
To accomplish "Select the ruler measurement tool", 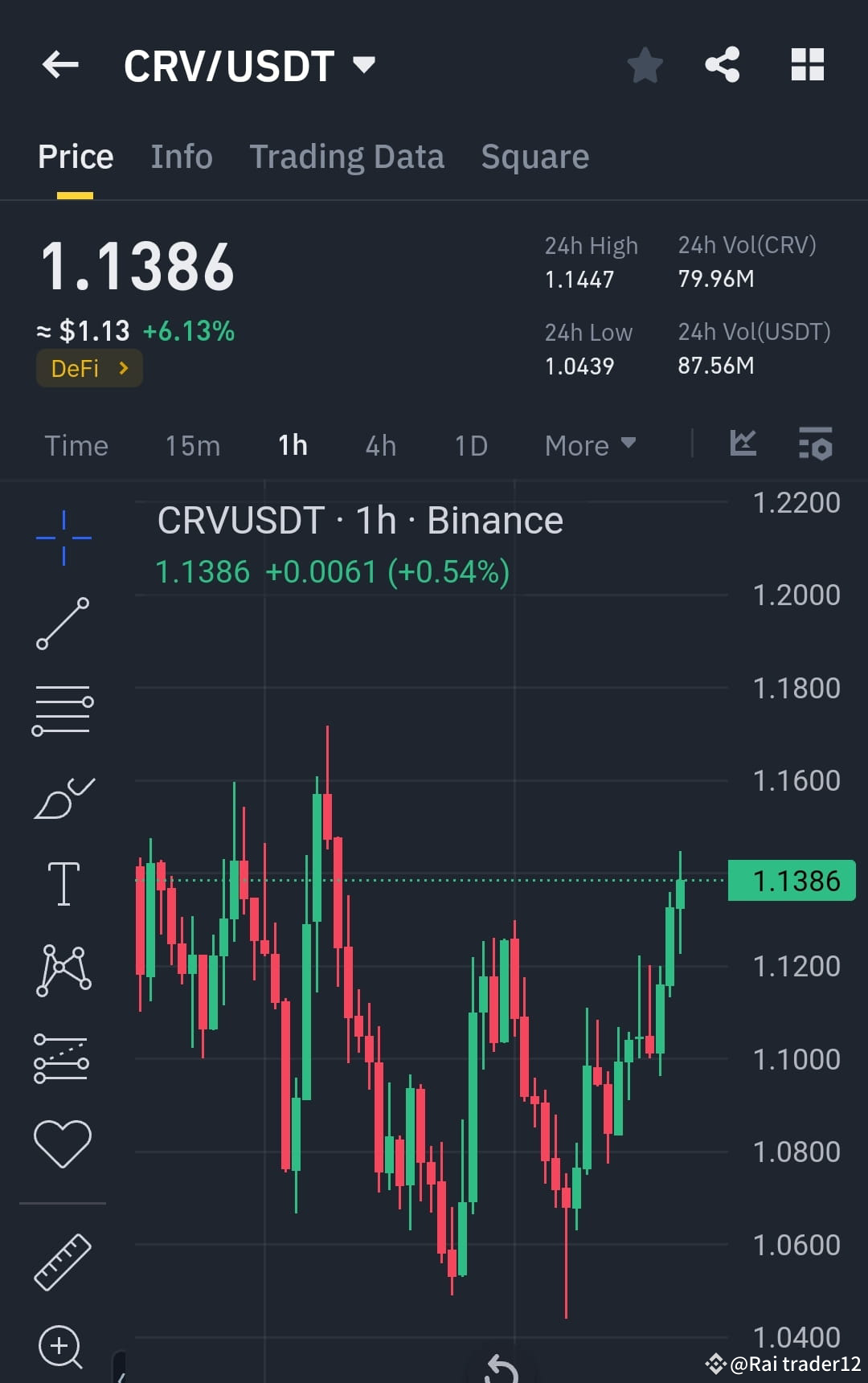I will tap(63, 1262).
